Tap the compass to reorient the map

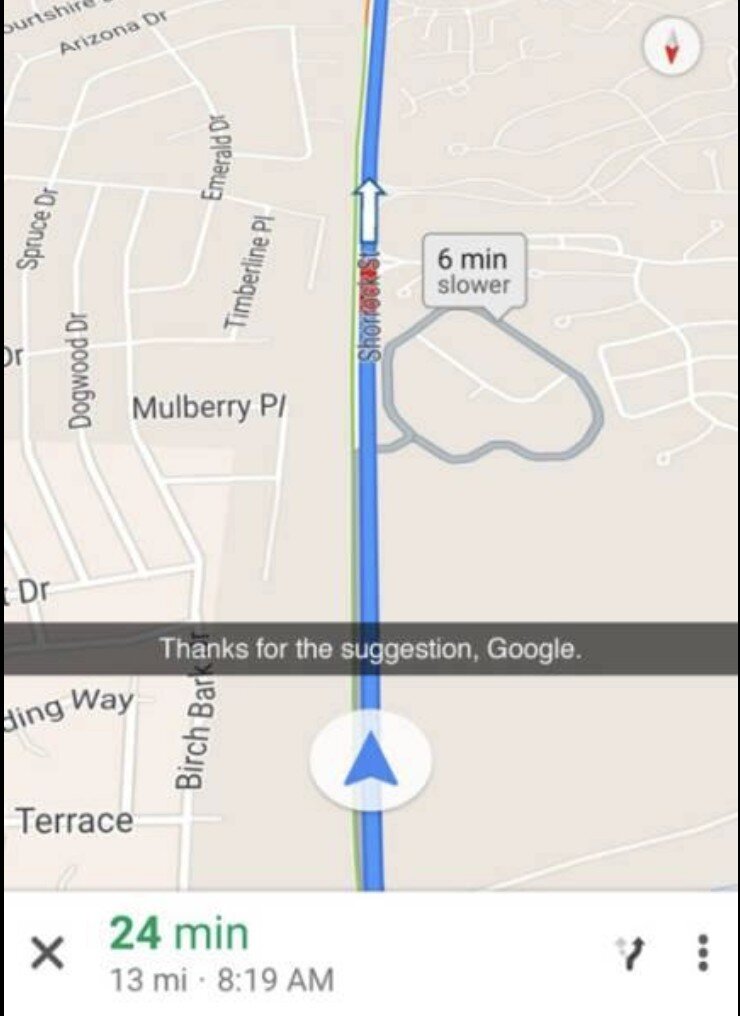point(672,47)
